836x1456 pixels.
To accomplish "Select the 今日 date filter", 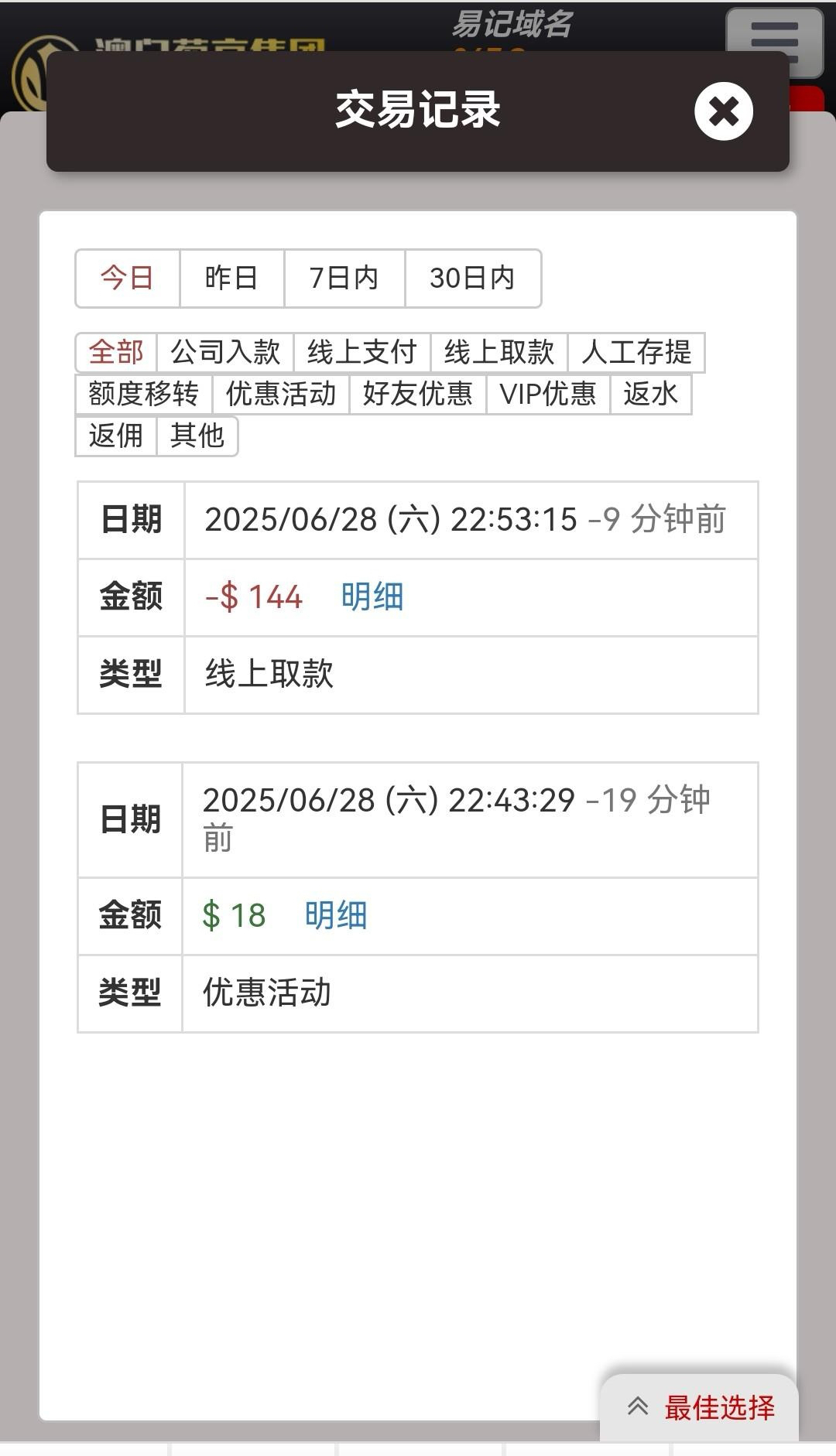I will pos(127,279).
